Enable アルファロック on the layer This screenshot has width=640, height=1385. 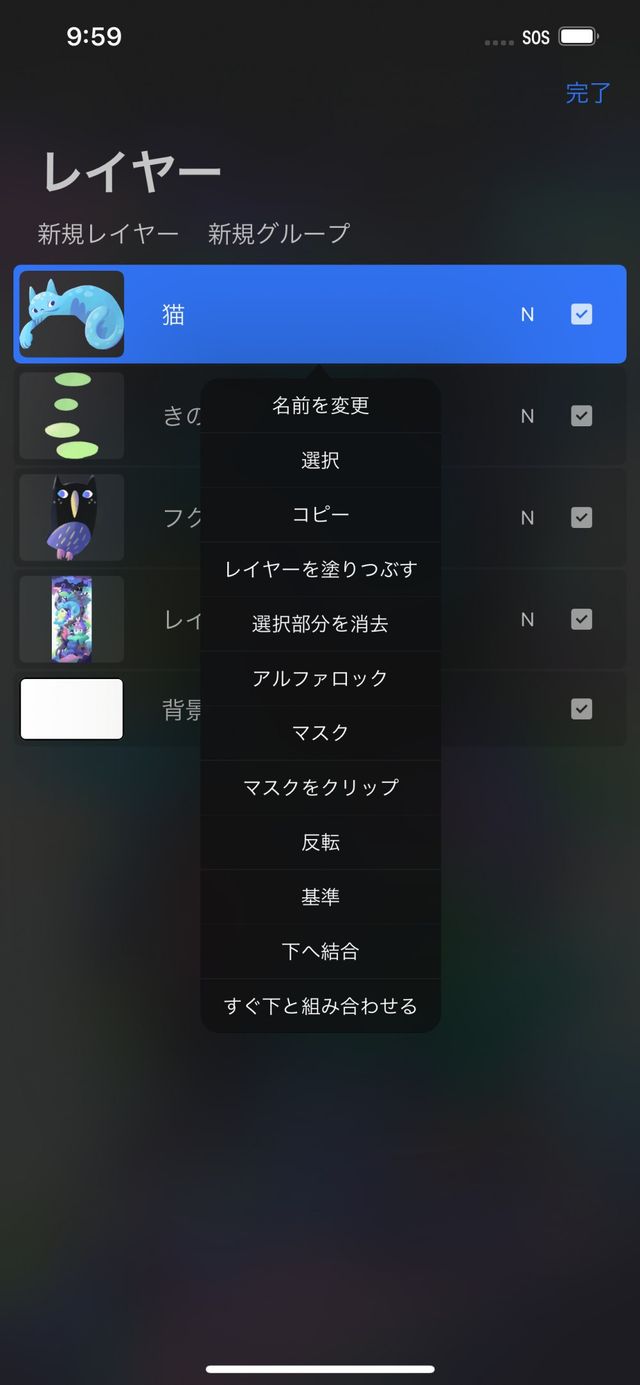point(320,678)
